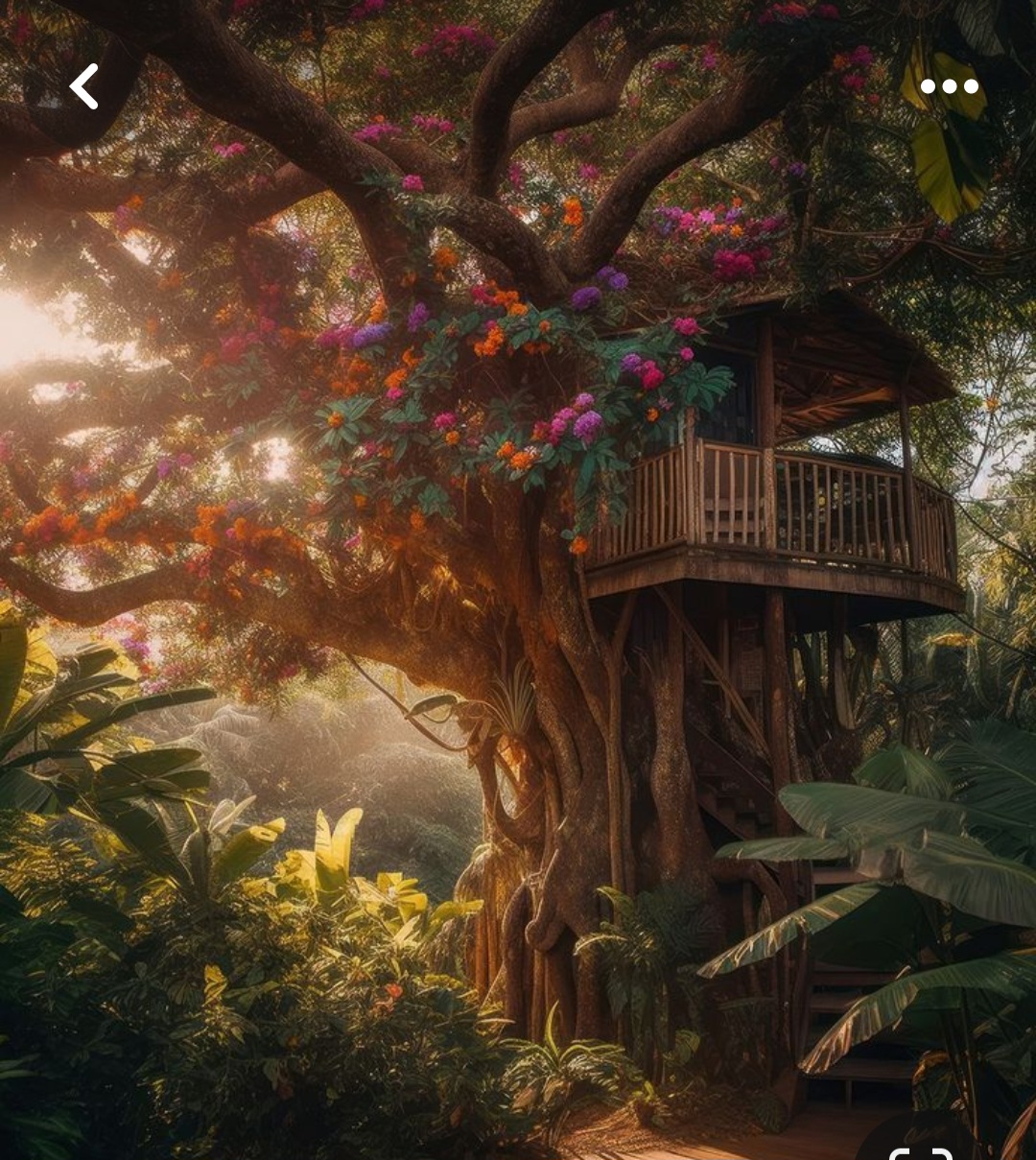The image size is (1036, 1160).
Task: Go back using the top arrow
Action: tap(84, 86)
